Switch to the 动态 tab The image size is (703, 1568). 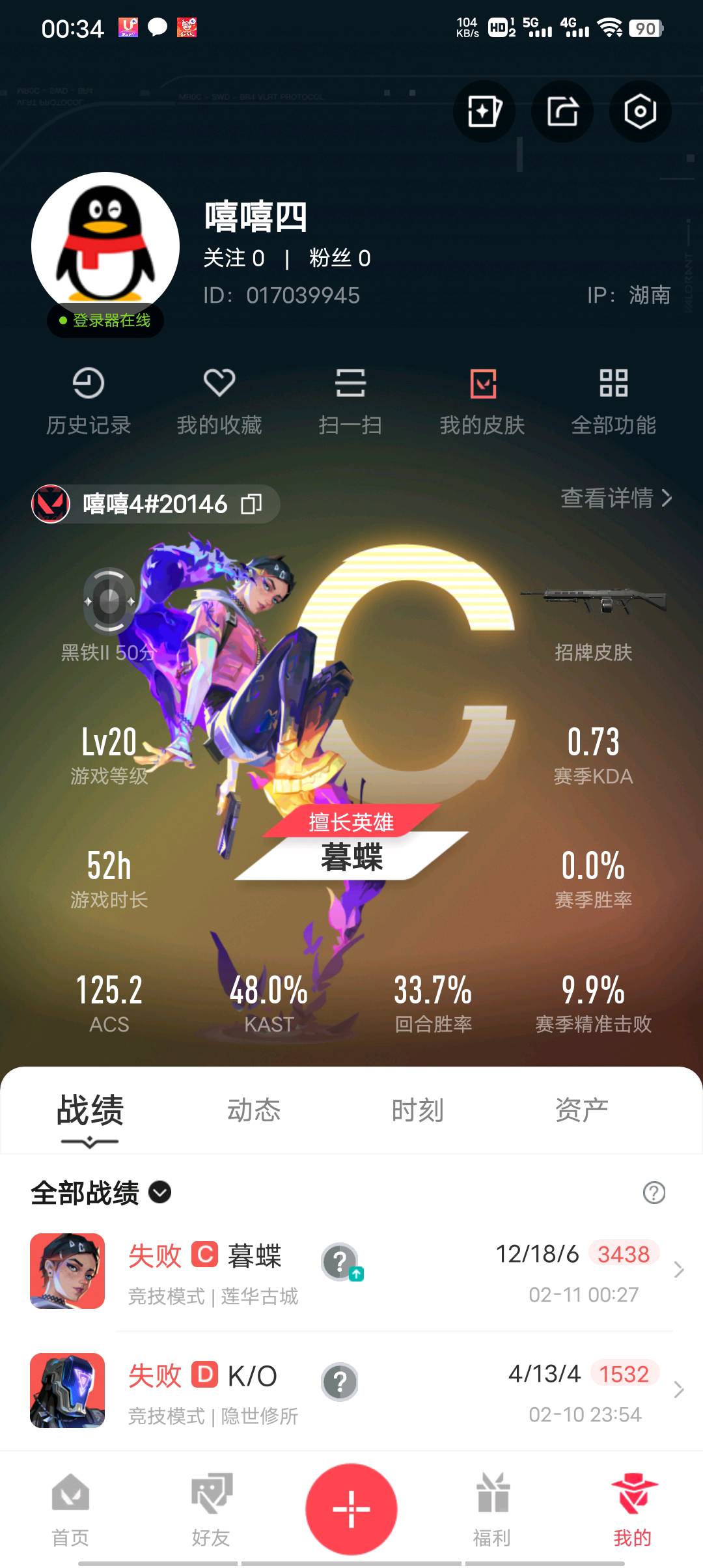pos(254,1110)
